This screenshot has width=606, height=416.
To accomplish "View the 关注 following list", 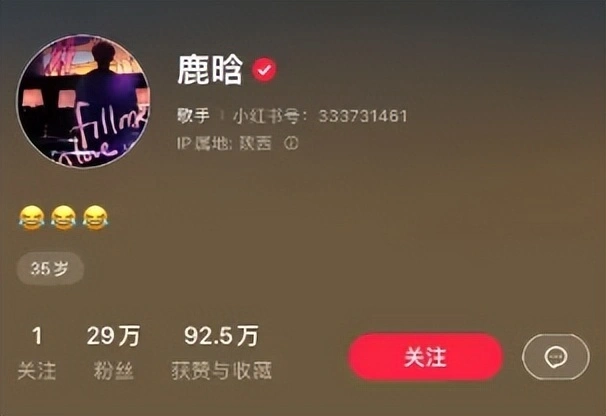I will click(x=37, y=353).
